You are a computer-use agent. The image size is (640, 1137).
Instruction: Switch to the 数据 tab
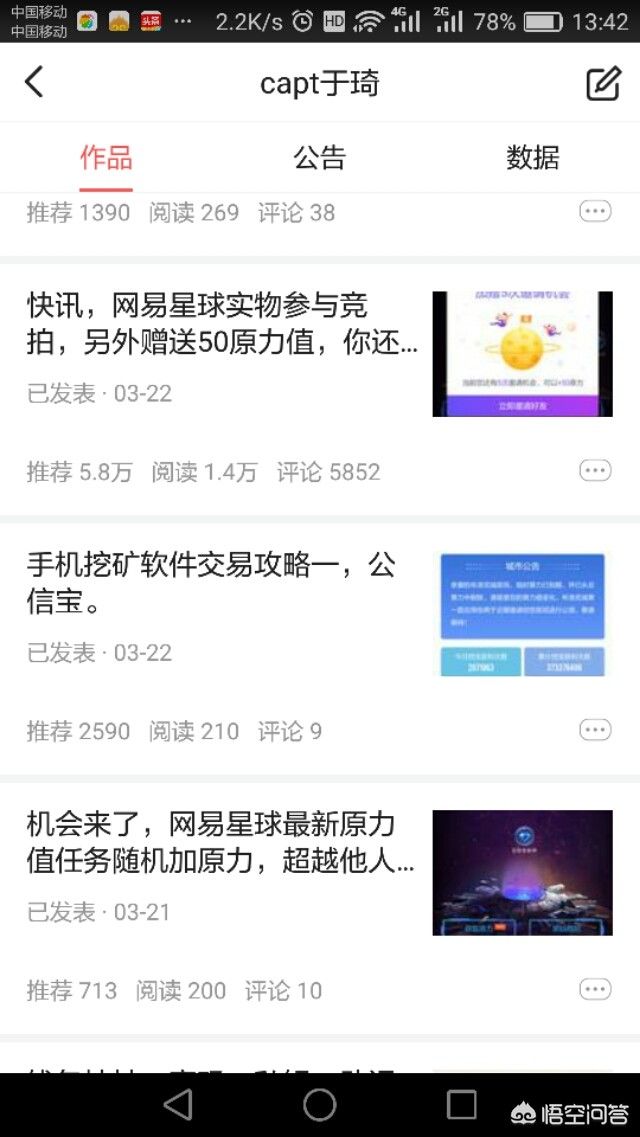click(532, 158)
